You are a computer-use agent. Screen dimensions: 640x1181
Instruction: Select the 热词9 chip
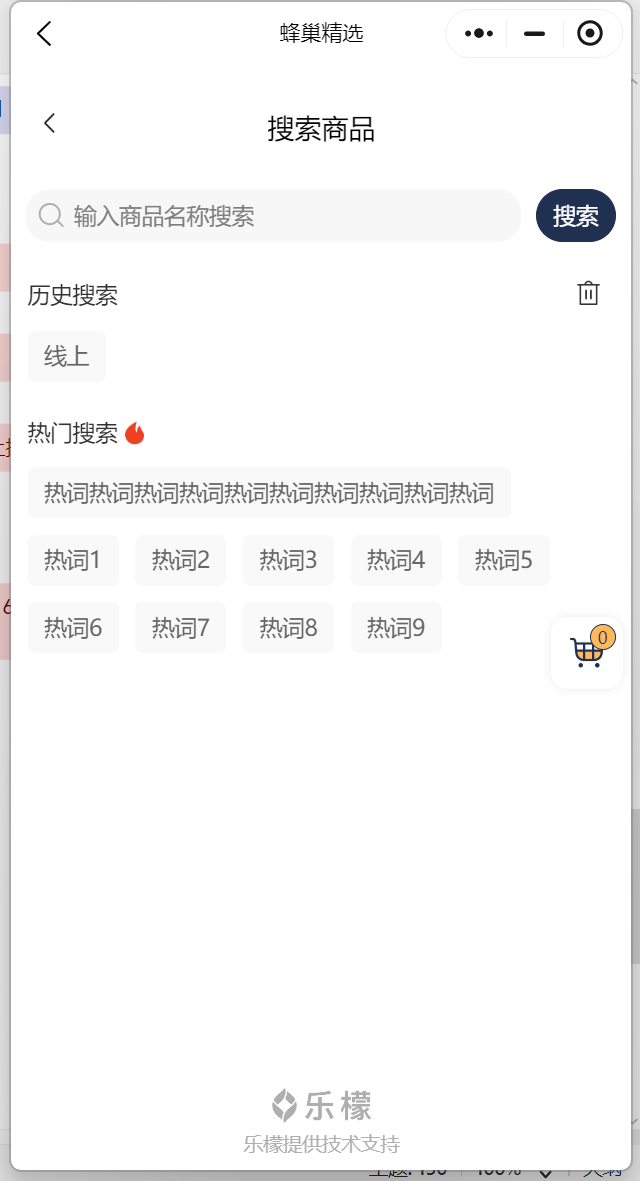coord(396,628)
